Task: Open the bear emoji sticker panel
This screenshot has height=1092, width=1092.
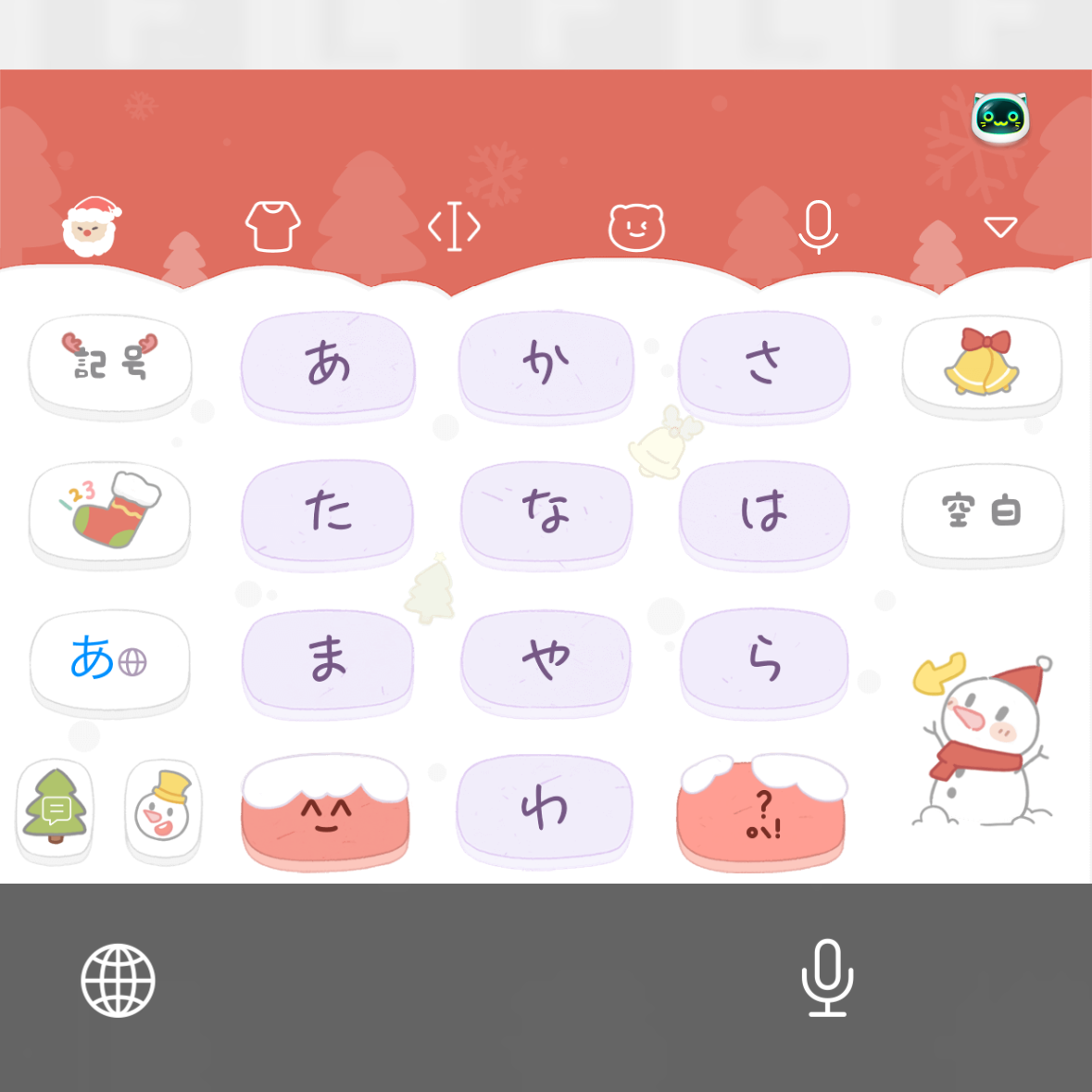Action: click(x=636, y=227)
